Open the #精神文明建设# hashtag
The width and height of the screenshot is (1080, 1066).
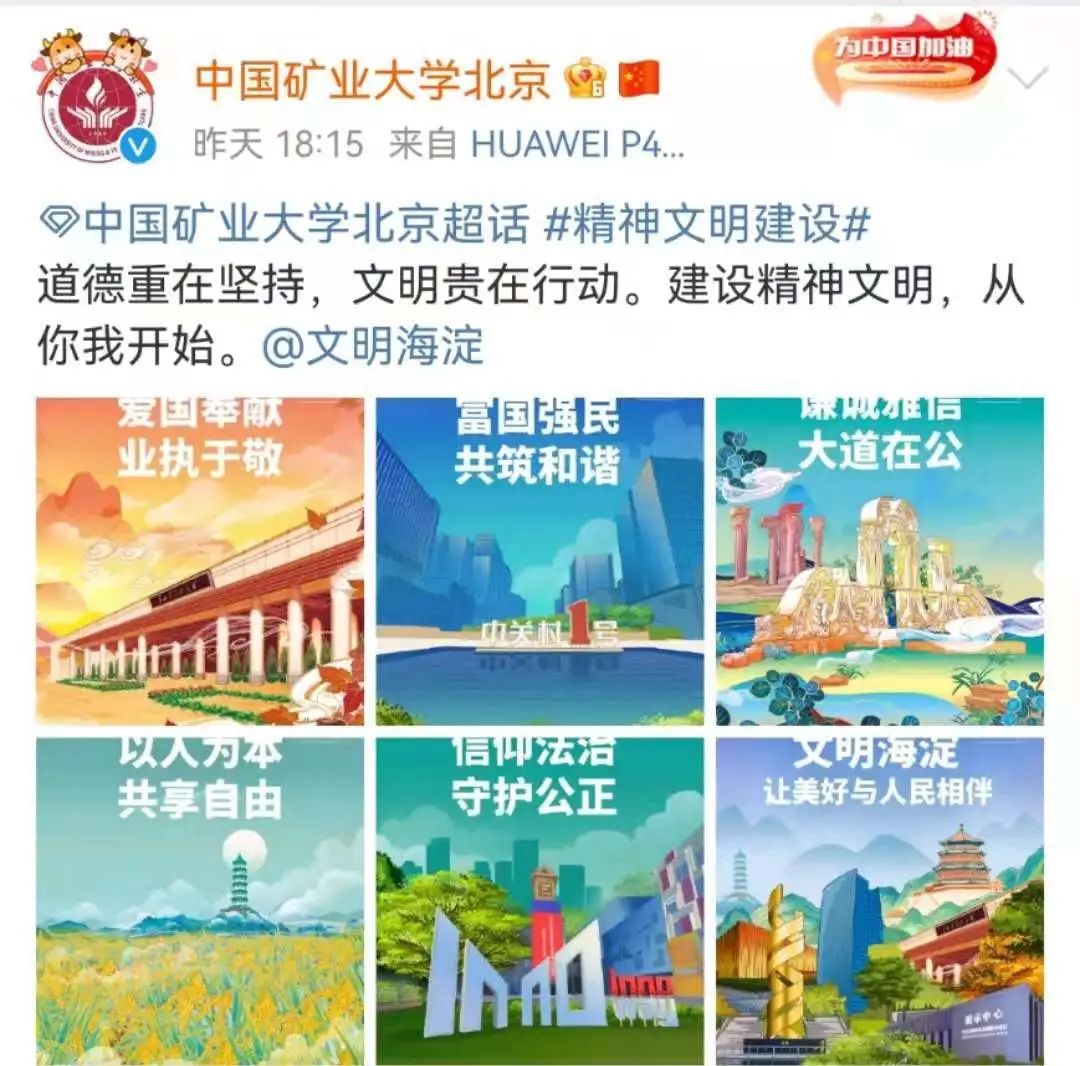coord(708,225)
